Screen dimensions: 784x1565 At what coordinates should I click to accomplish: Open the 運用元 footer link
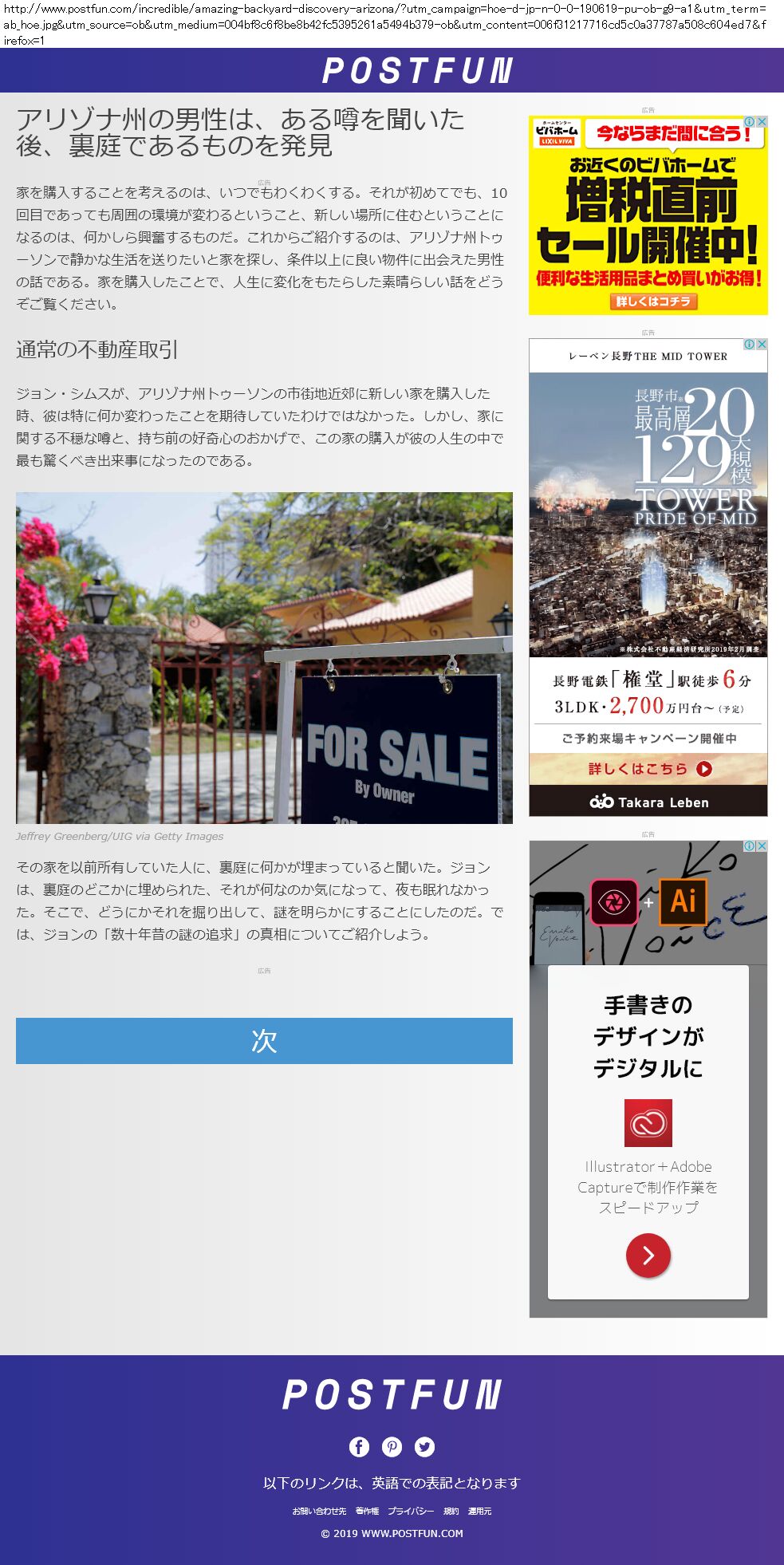tap(479, 1511)
